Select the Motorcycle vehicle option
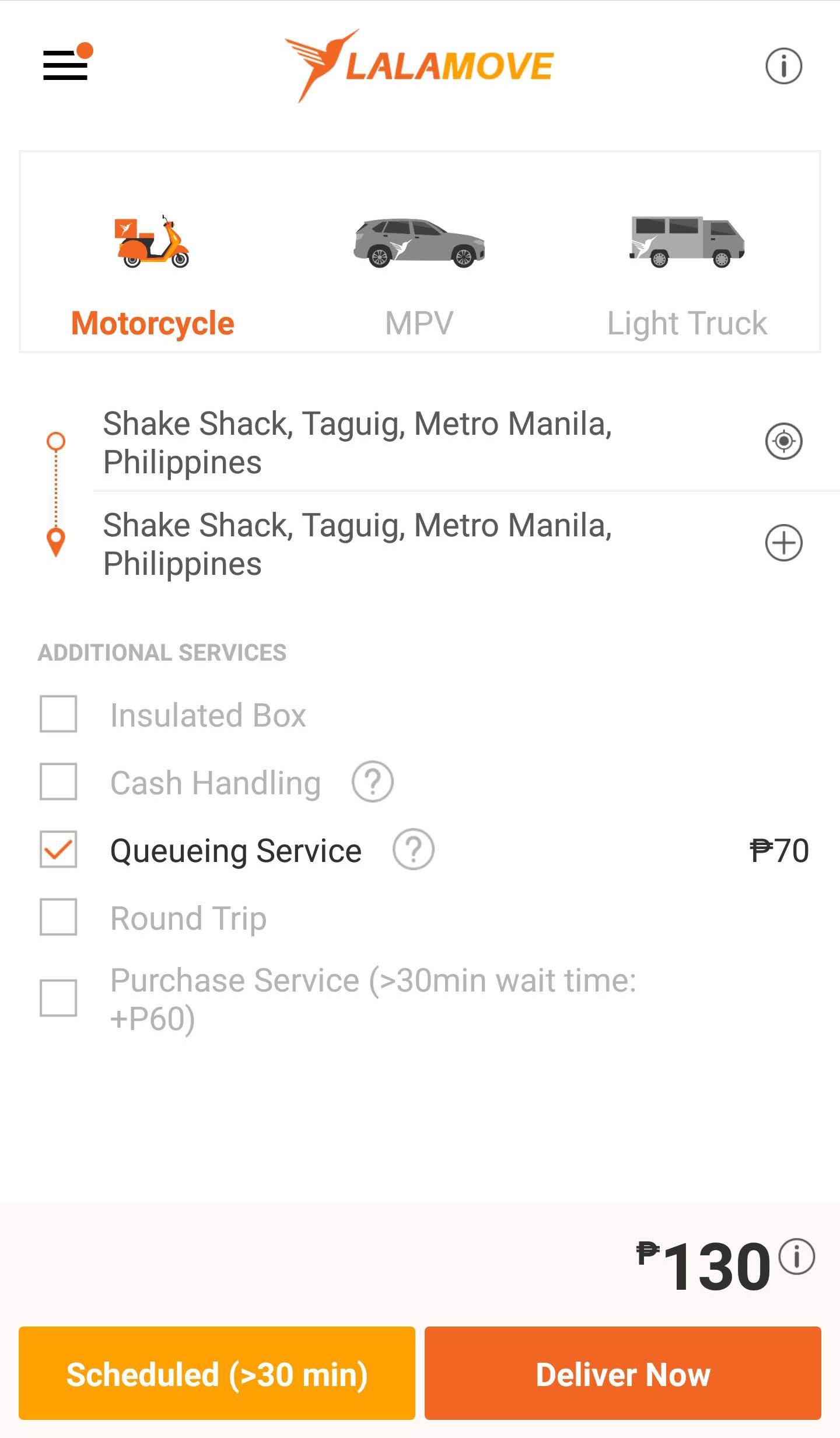The height and width of the screenshot is (1438, 840). pyautogui.click(x=152, y=274)
